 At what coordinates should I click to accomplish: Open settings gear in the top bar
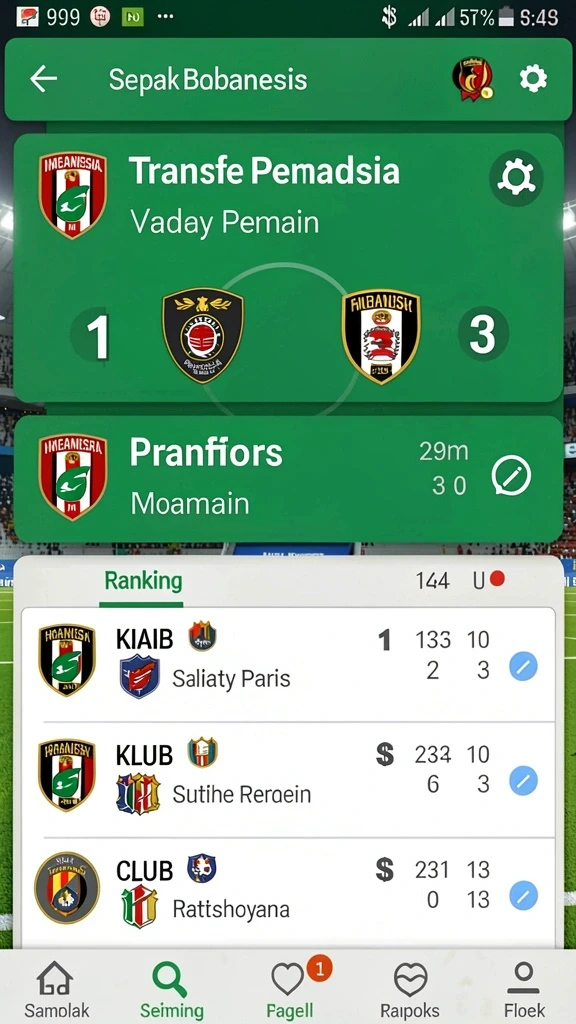point(533,79)
